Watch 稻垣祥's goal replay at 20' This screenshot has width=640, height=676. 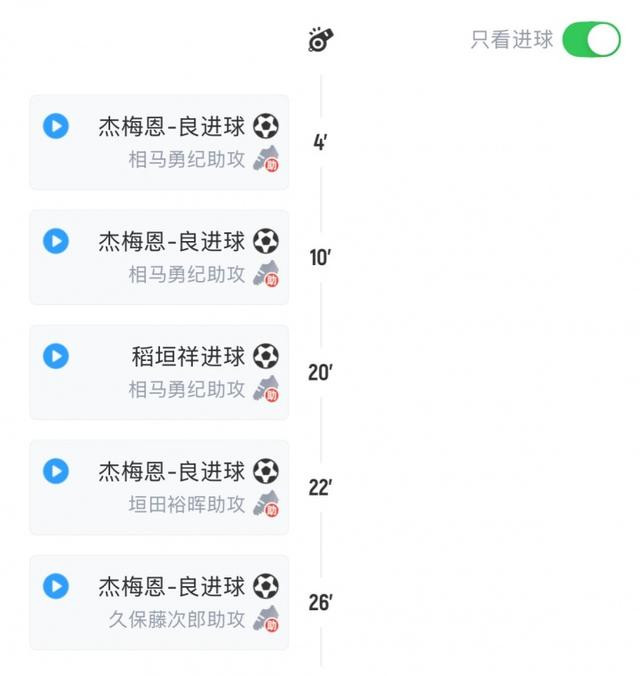pyautogui.click(x=56, y=356)
